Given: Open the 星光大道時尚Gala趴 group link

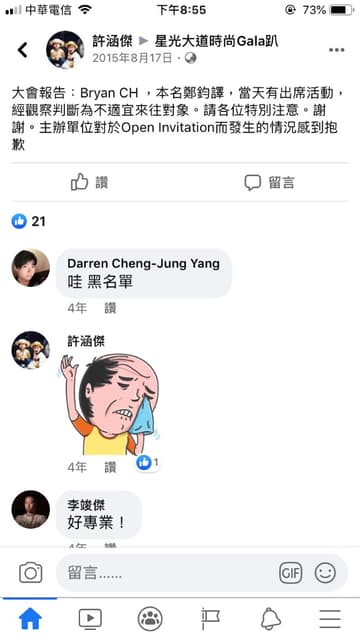Looking at the screenshot, I should [216, 41].
